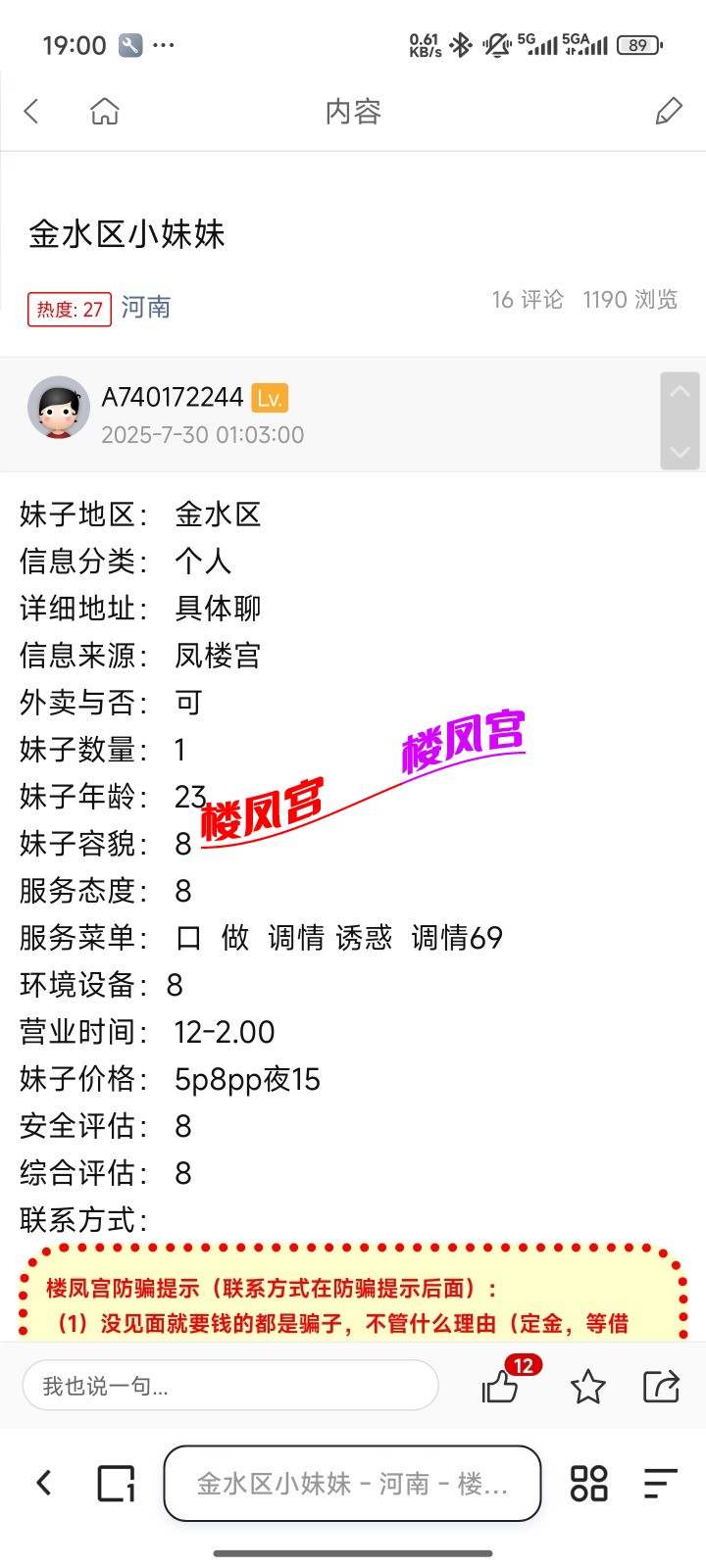Open the pencil edit icon in the top bar

(x=669, y=111)
